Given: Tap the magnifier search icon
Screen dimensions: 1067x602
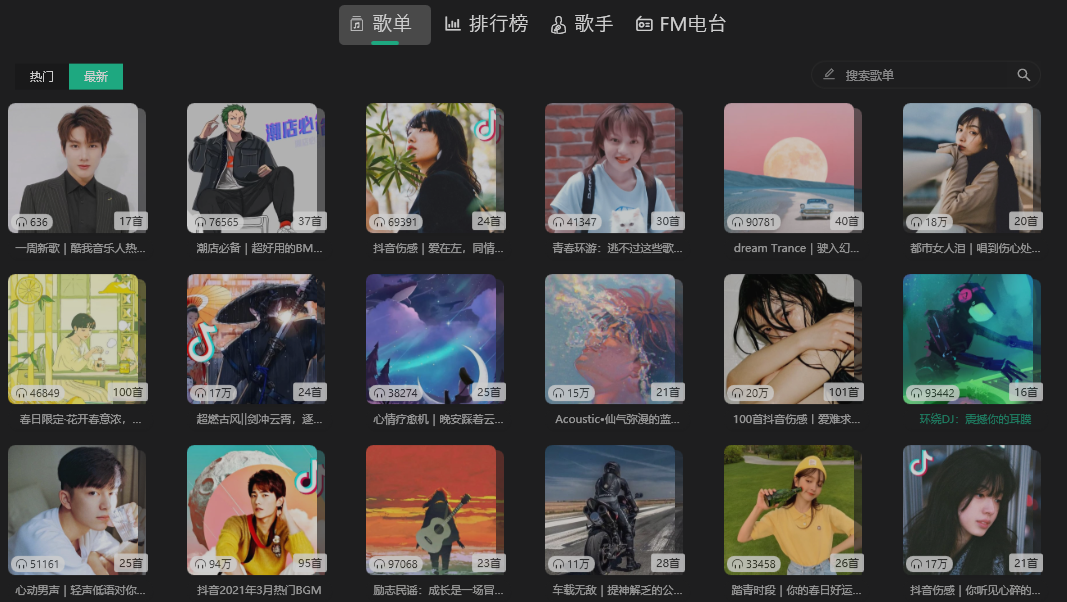Looking at the screenshot, I should [x=1023, y=75].
